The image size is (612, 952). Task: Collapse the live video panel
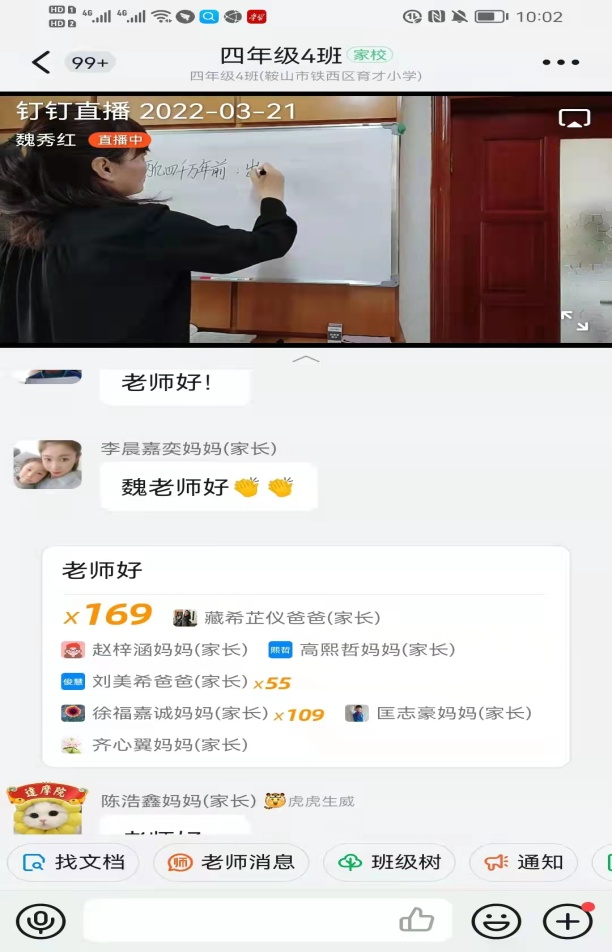(x=306, y=358)
